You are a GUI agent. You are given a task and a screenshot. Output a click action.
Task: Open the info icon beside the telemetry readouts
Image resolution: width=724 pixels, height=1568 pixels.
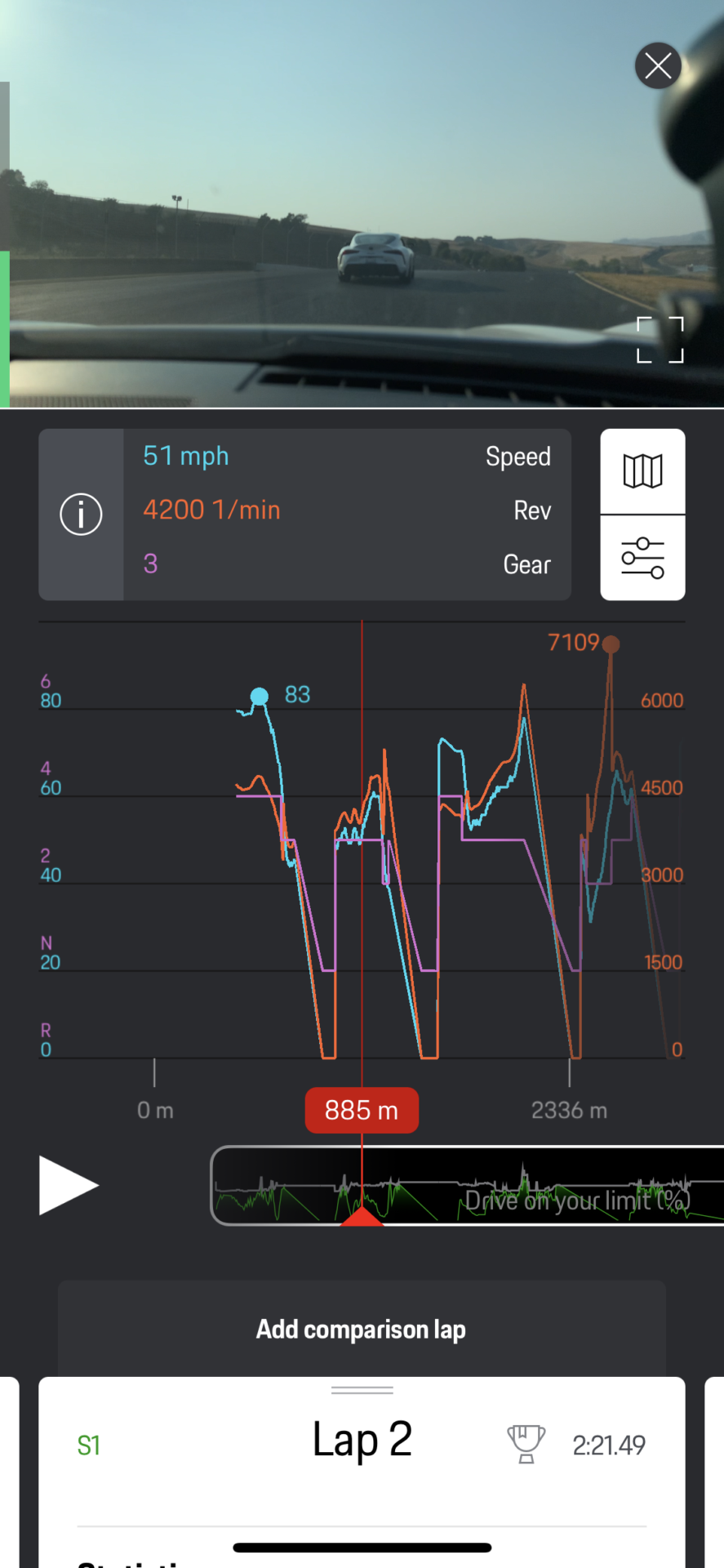(x=81, y=514)
